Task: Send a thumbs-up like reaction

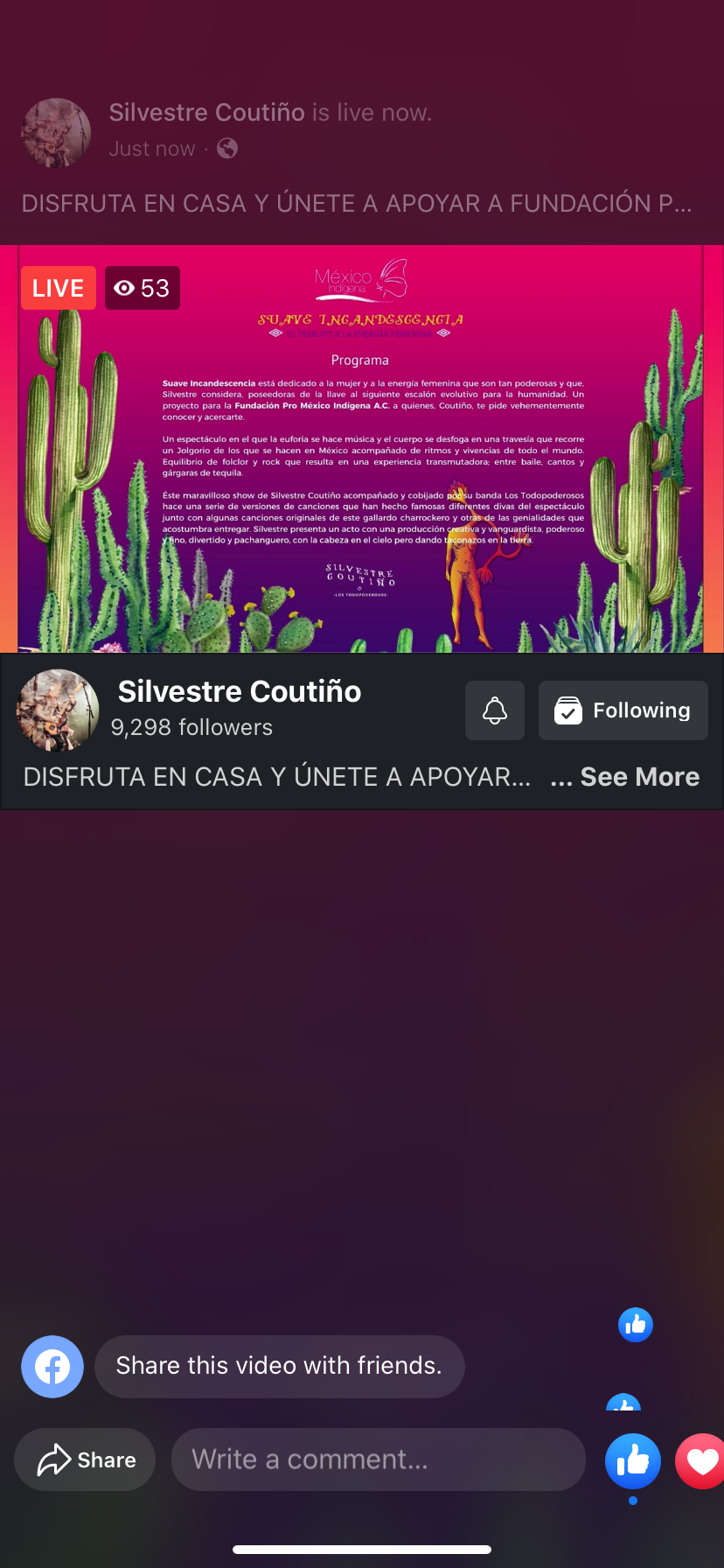Action: pyautogui.click(x=633, y=1461)
